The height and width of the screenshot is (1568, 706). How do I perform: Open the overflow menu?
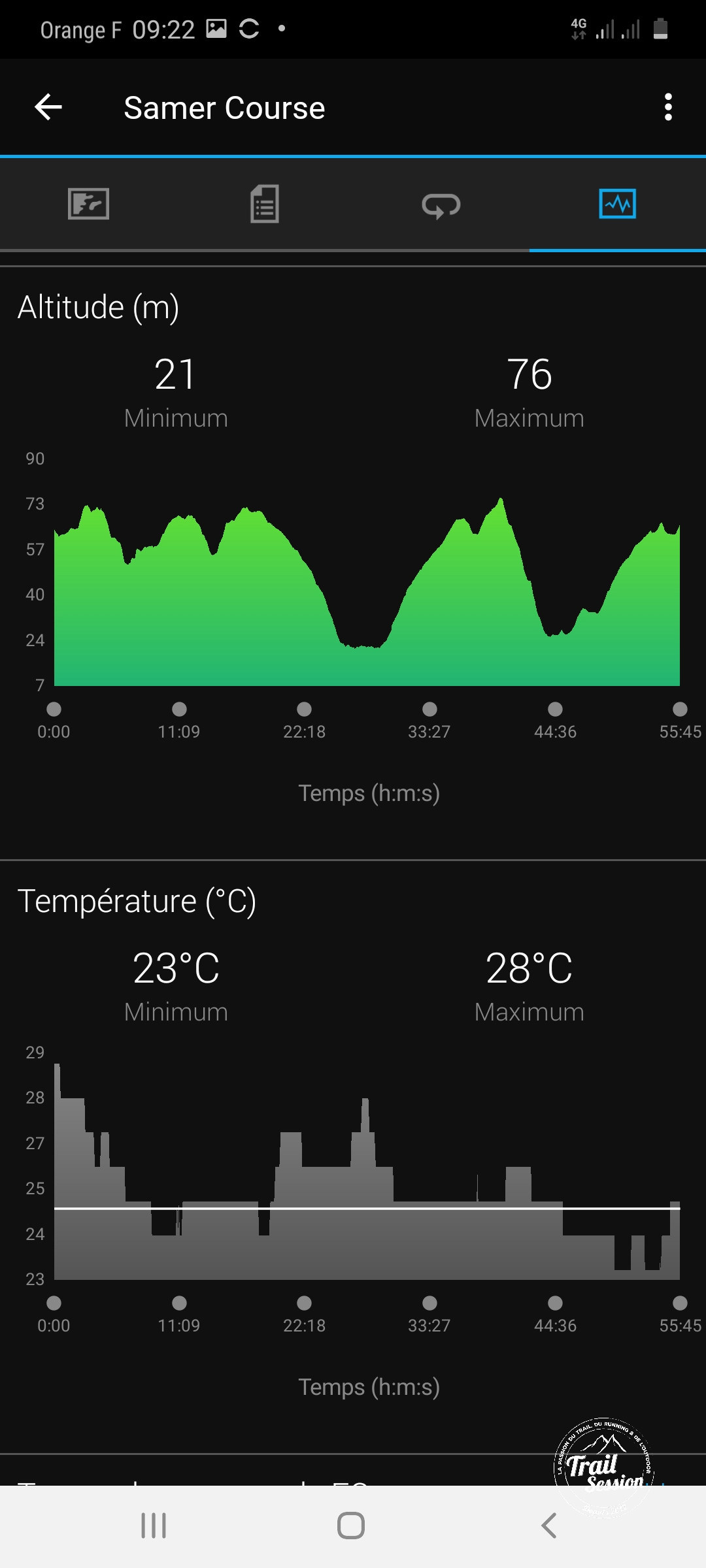point(667,107)
